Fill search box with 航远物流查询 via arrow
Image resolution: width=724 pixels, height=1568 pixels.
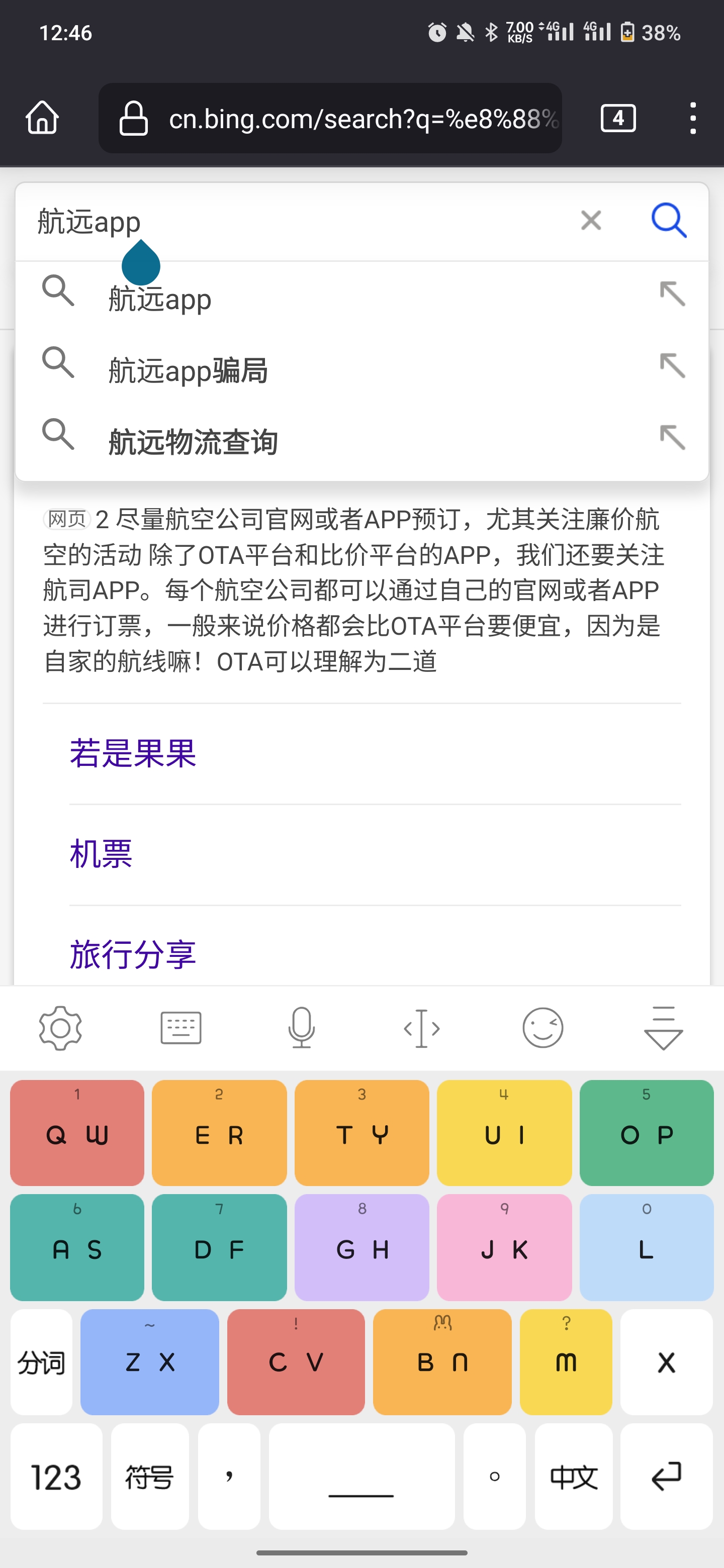[x=672, y=437]
